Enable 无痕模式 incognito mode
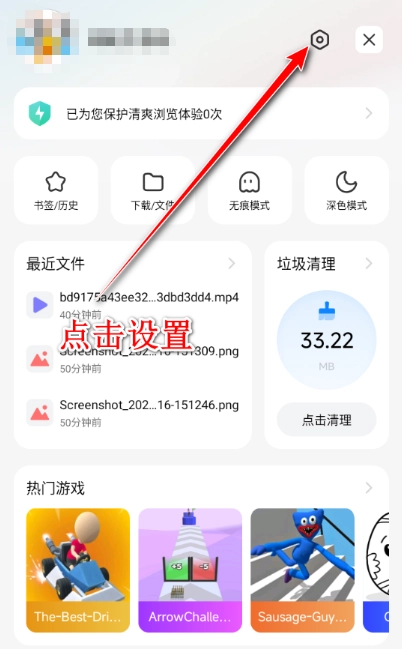 point(250,190)
